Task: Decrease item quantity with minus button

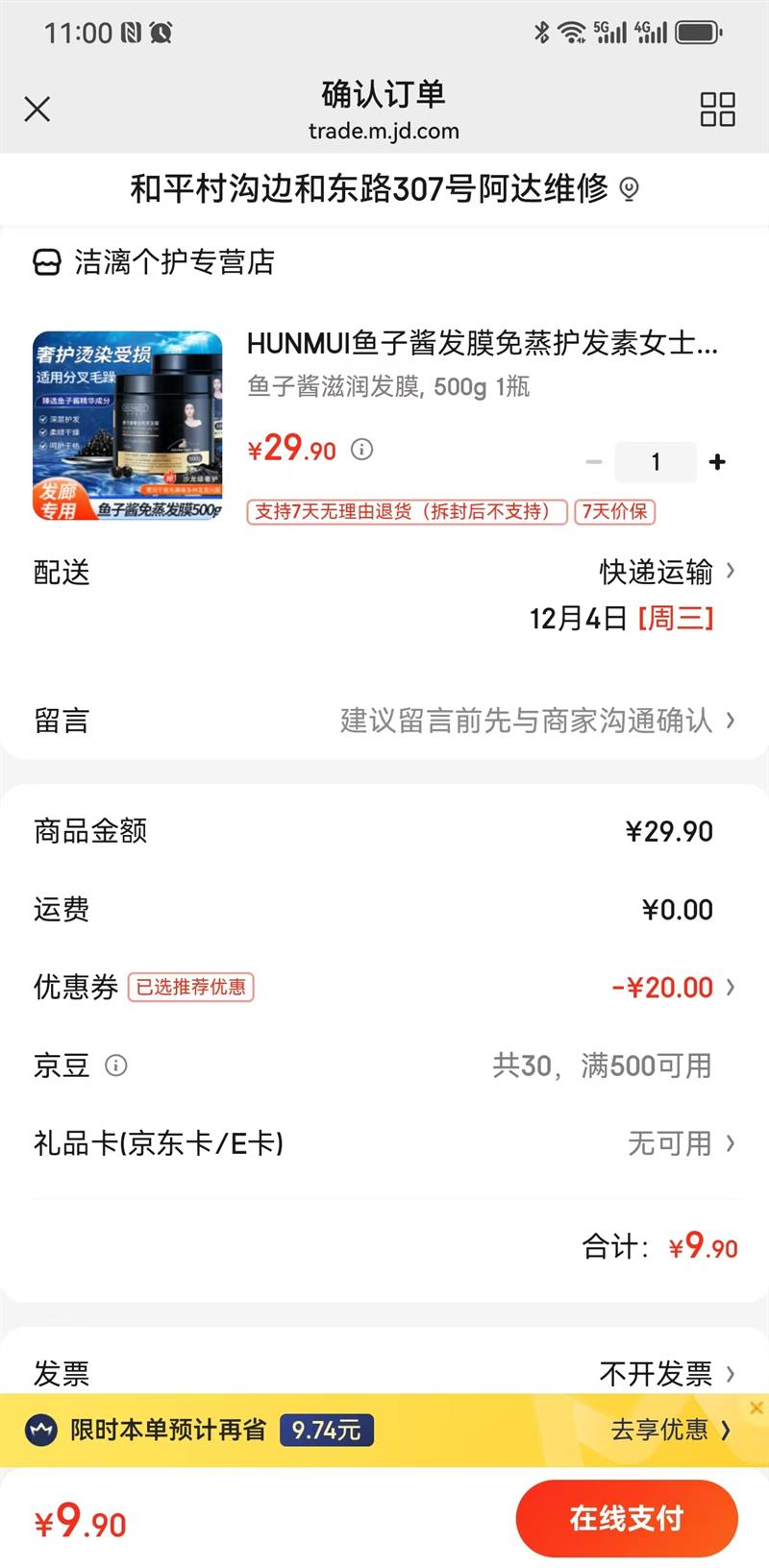Action: pos(594,462)
